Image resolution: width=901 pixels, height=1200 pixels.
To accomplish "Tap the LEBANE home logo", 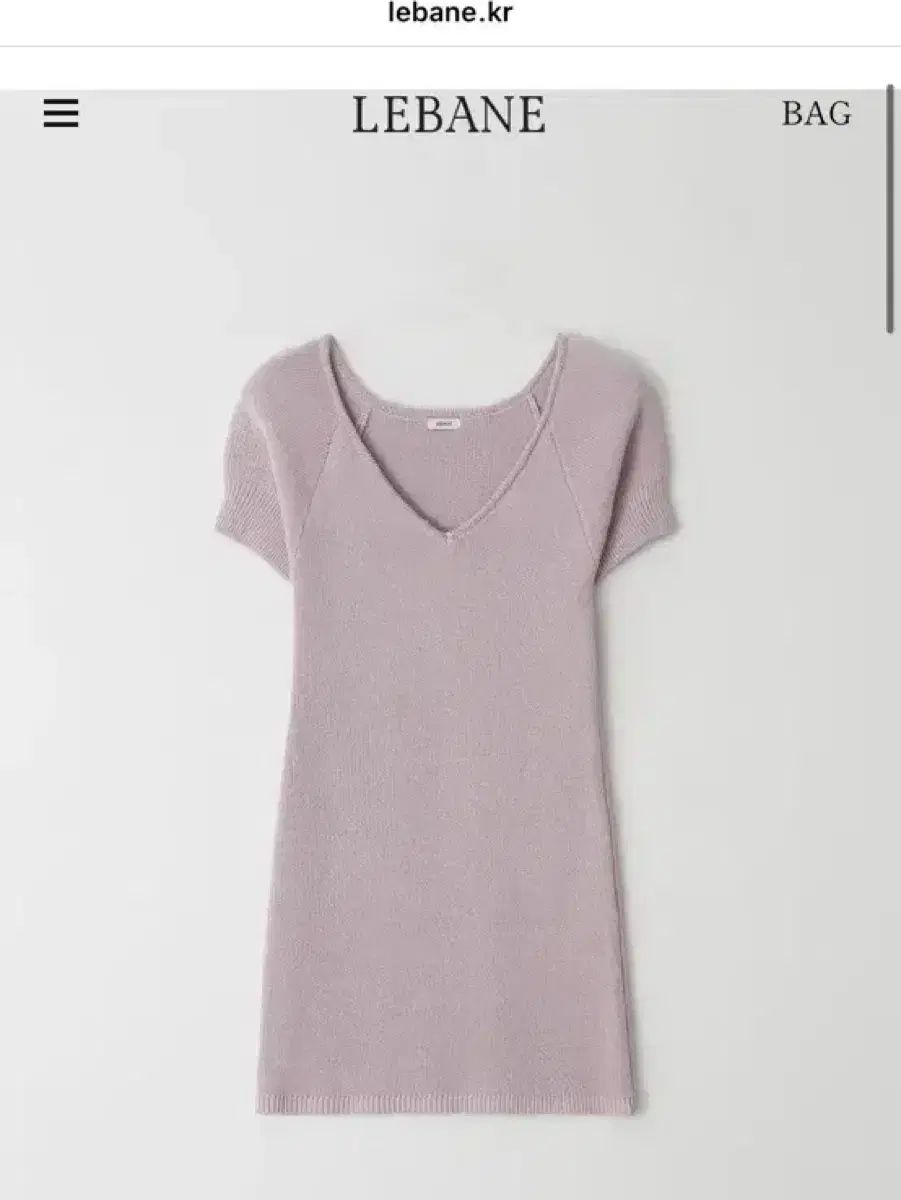I will point(449,115).
